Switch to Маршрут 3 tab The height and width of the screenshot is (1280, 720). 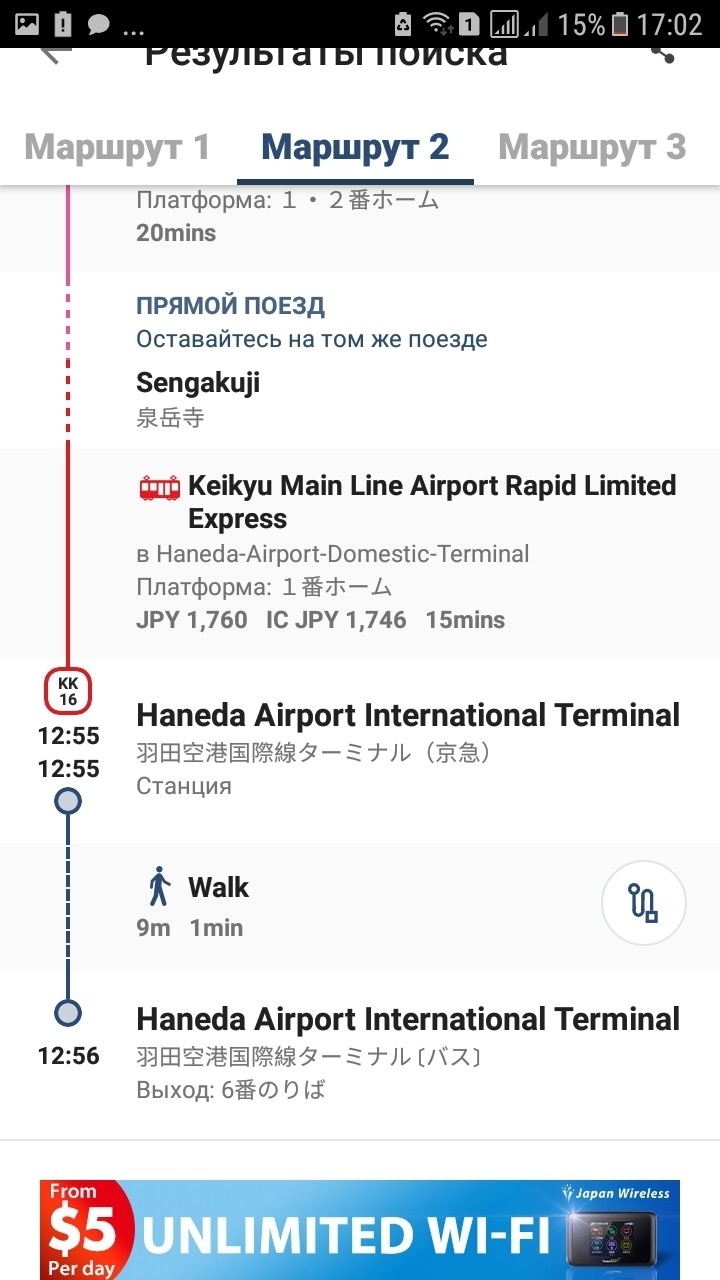tap(592, 148)
